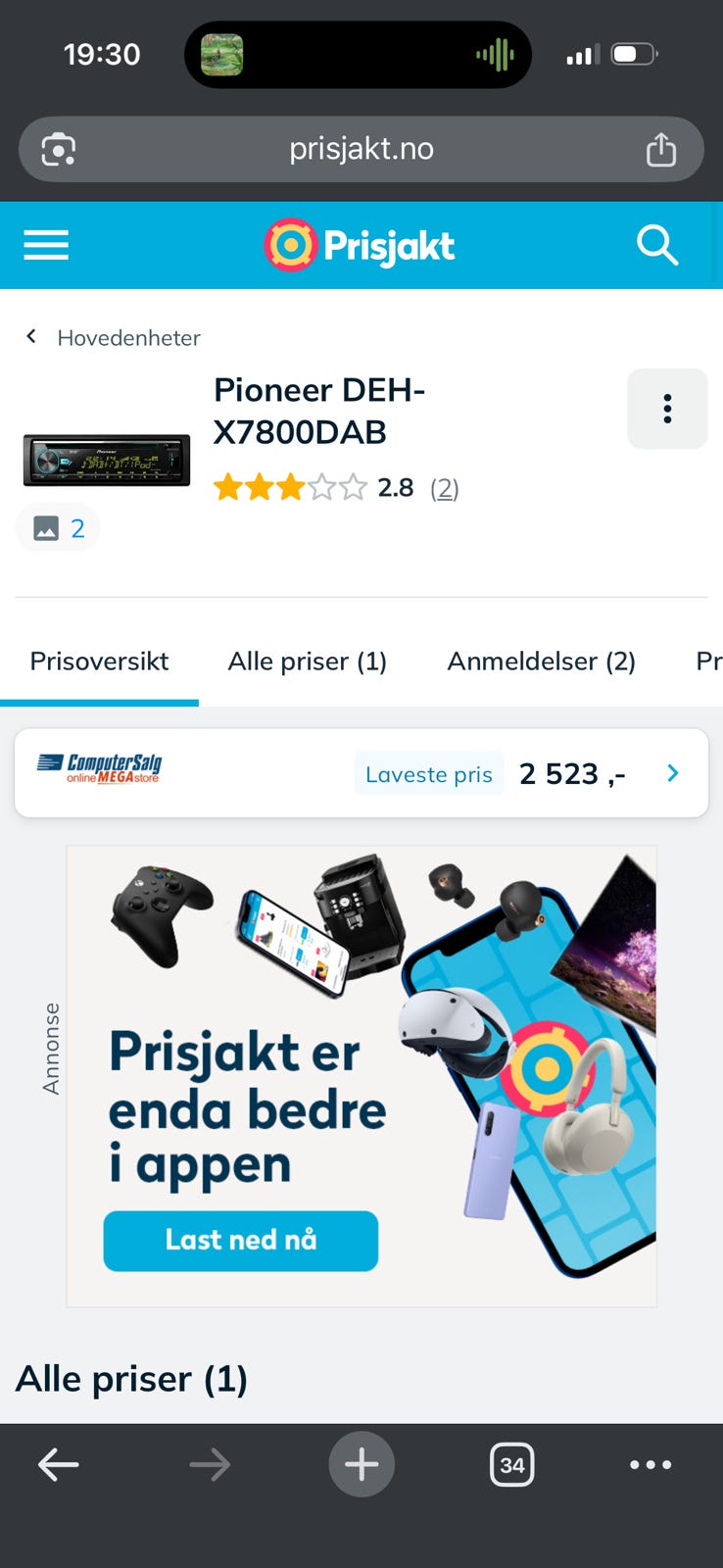The width and height of the screenshot is (723, 1568).
Task: Open a new browser tab with plus icon
Action: point(361,1464)
